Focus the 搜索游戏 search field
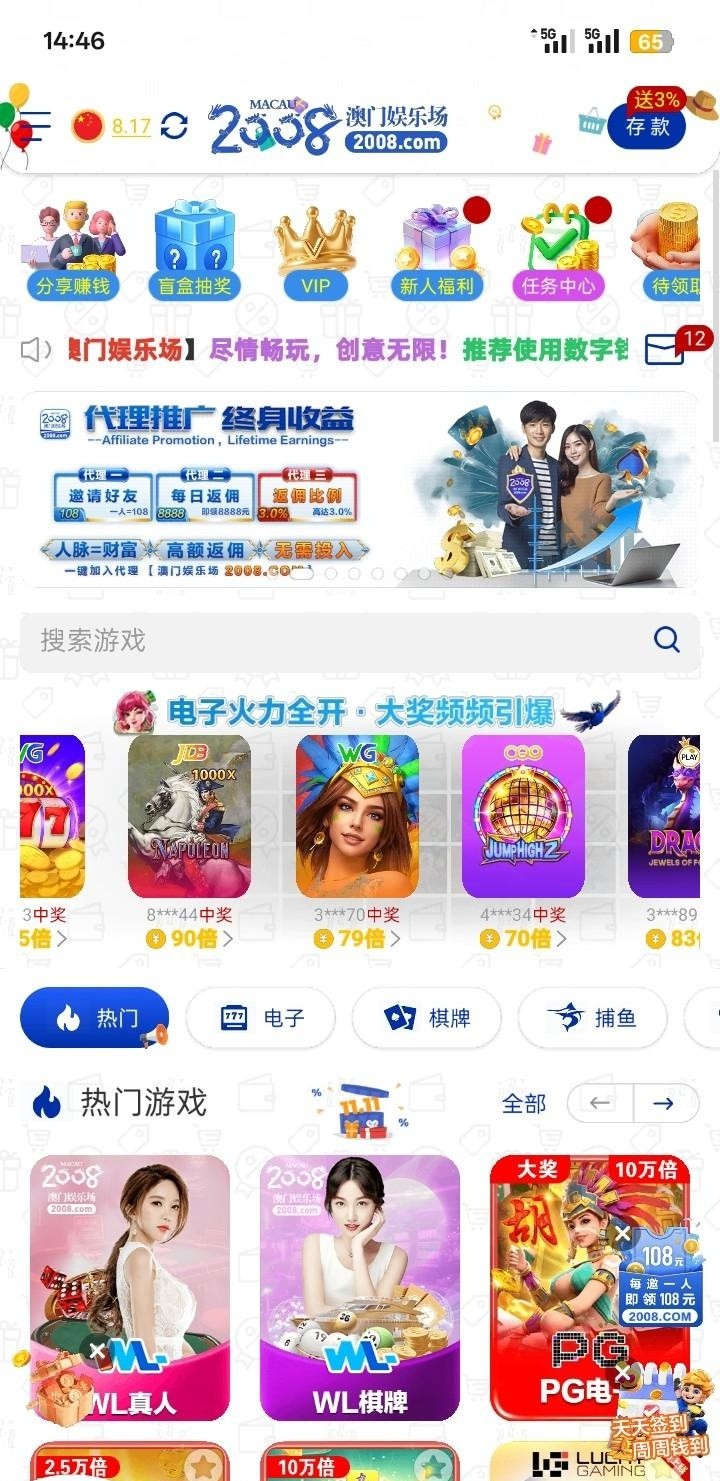This screenshot has width=720, height=1481. click(340, 640)
